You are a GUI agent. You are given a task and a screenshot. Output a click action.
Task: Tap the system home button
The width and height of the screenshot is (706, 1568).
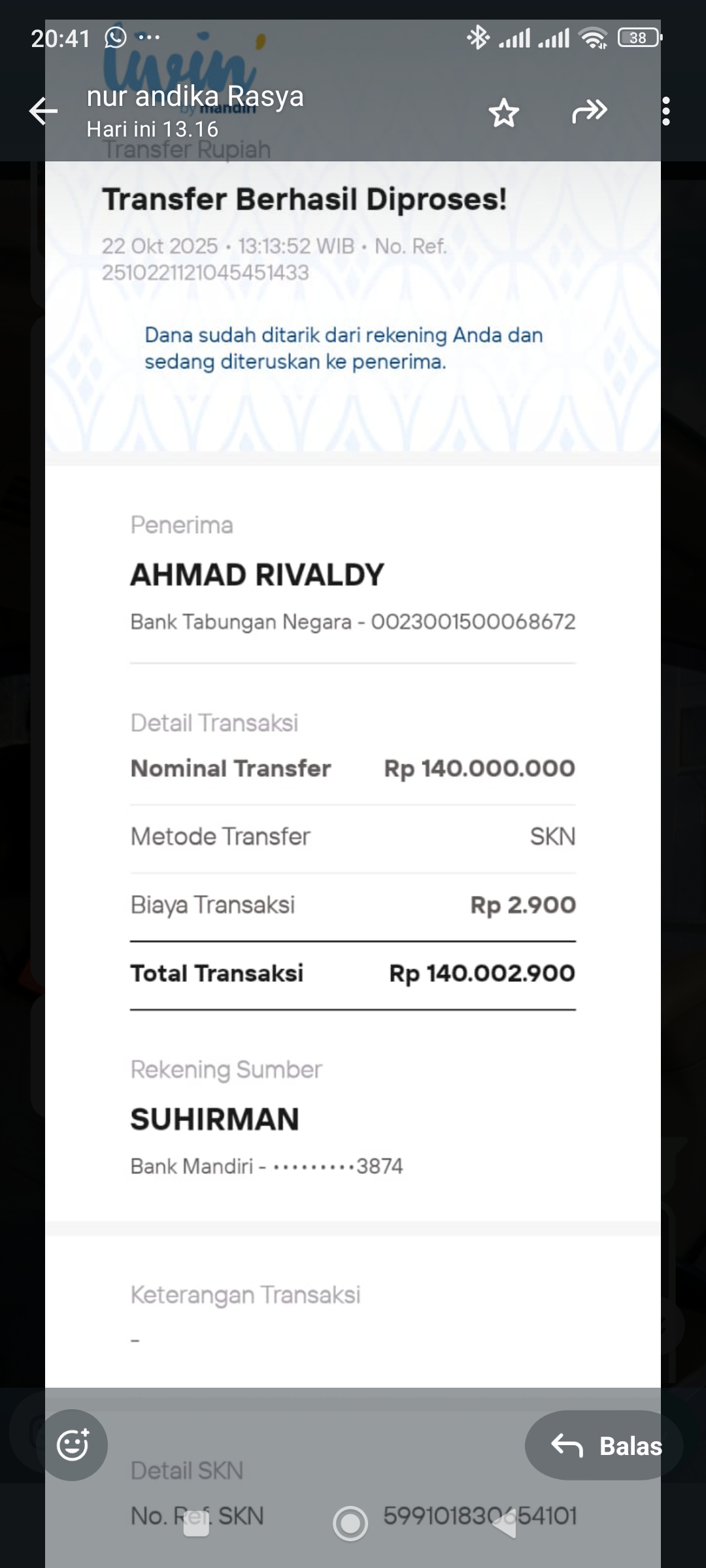(351, 1524)
